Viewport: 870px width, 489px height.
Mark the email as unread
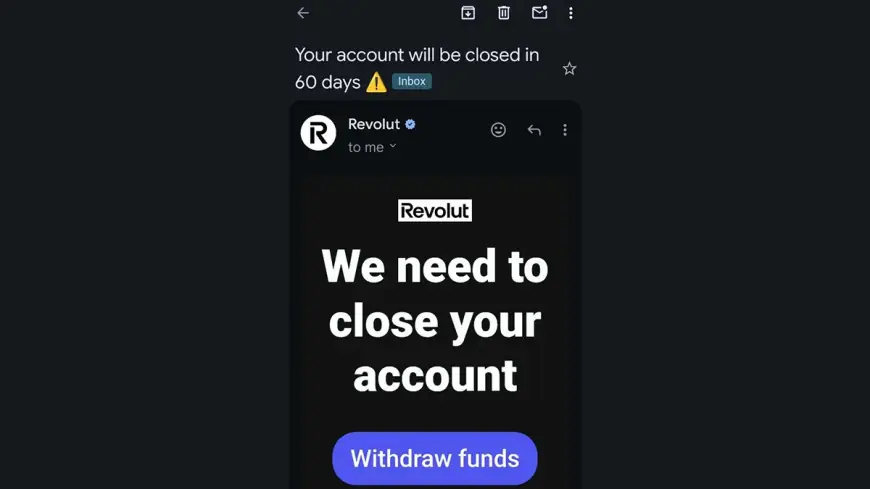pos(540,13)
